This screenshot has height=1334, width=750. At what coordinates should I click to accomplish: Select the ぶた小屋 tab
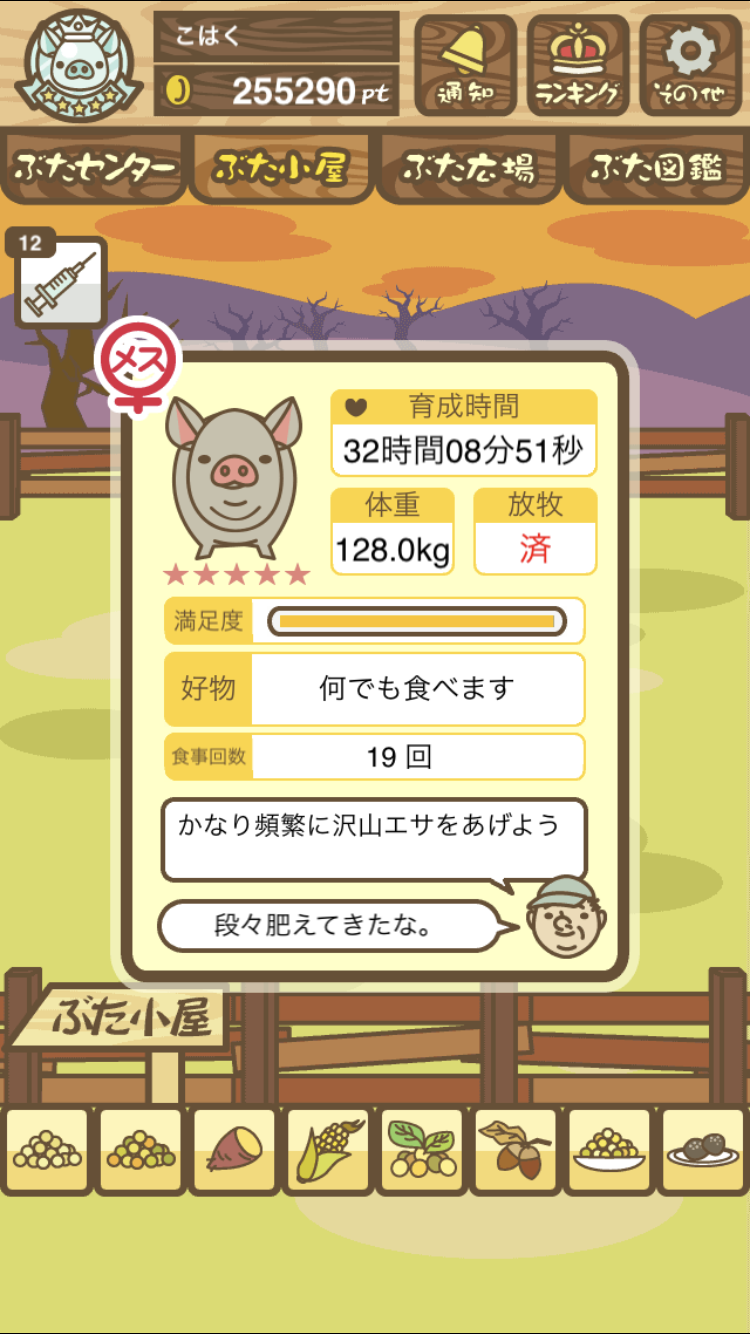281,167
